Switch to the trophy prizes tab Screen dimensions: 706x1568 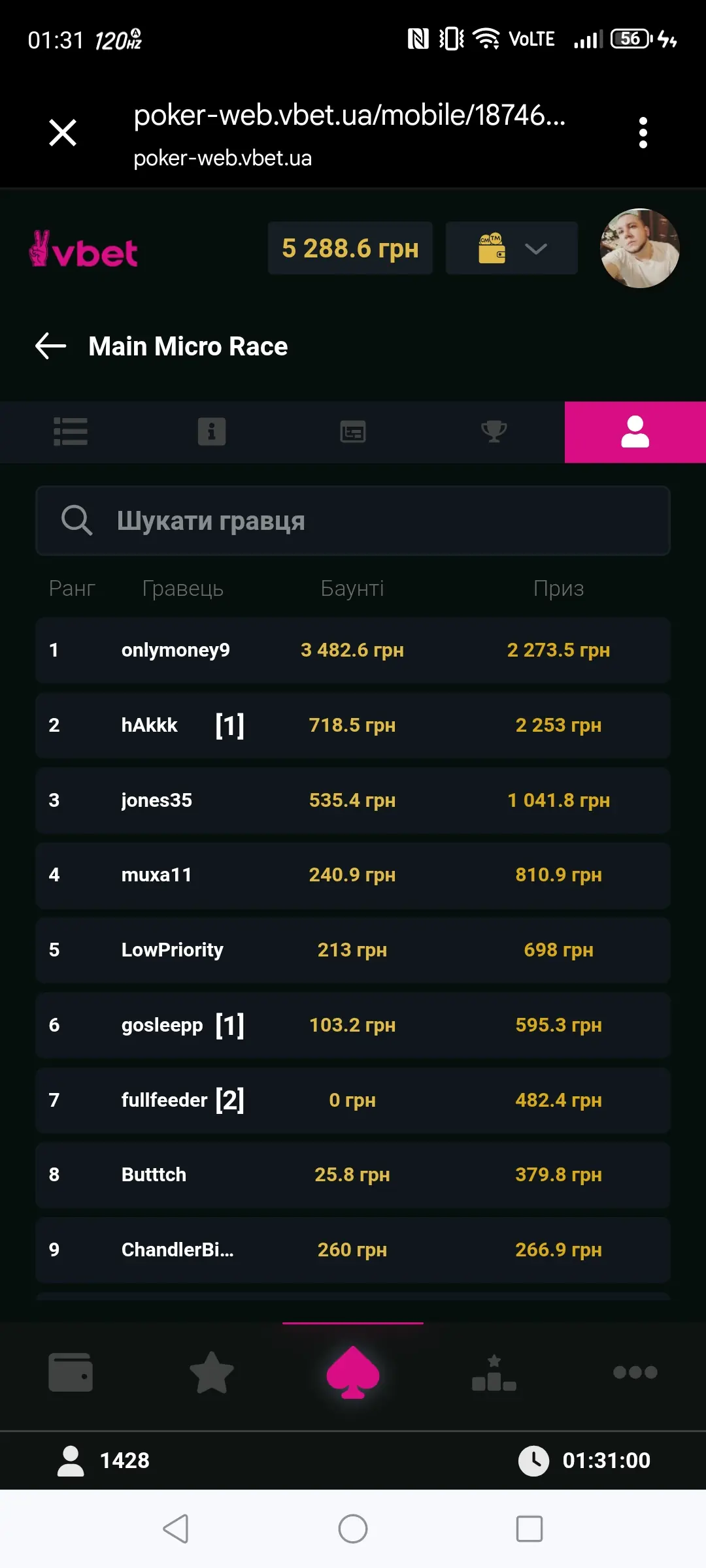coord(494,432)
